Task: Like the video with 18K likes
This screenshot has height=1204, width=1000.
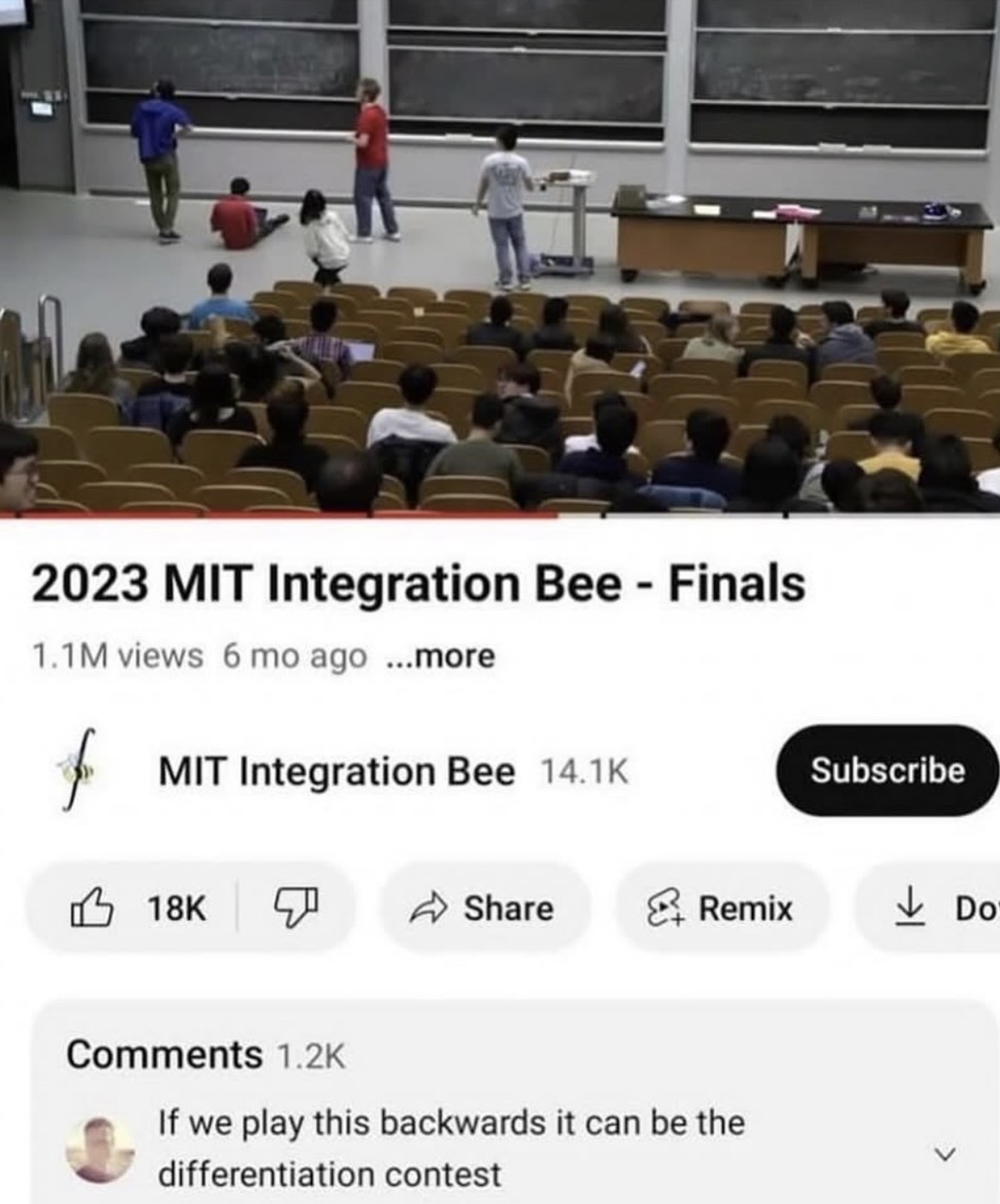Action: pyautogui.click(x=137, y=909)
